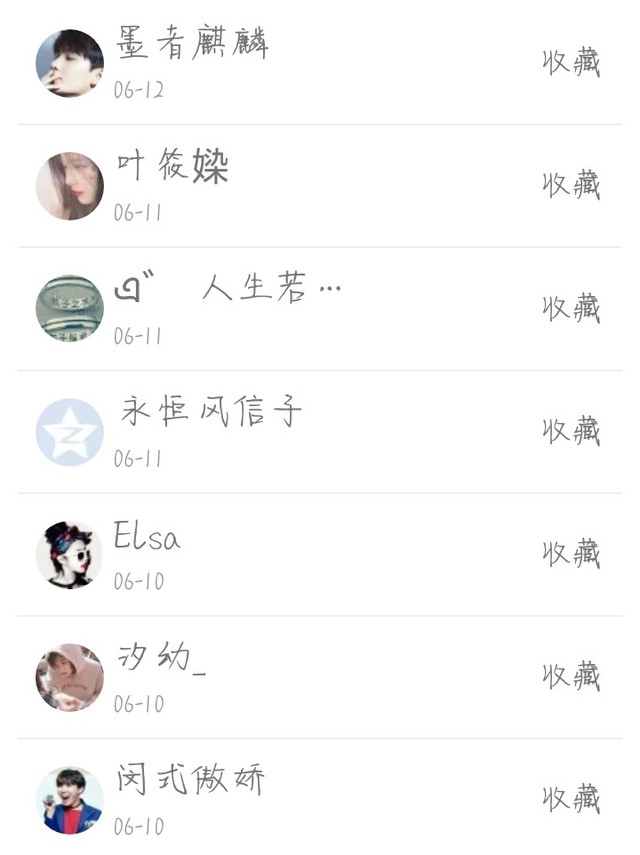Image resolution: width=640 pixels, height=855 pixels.
Task: Tap 收藏 next to 汐幼_
Action: pos(571,676)
